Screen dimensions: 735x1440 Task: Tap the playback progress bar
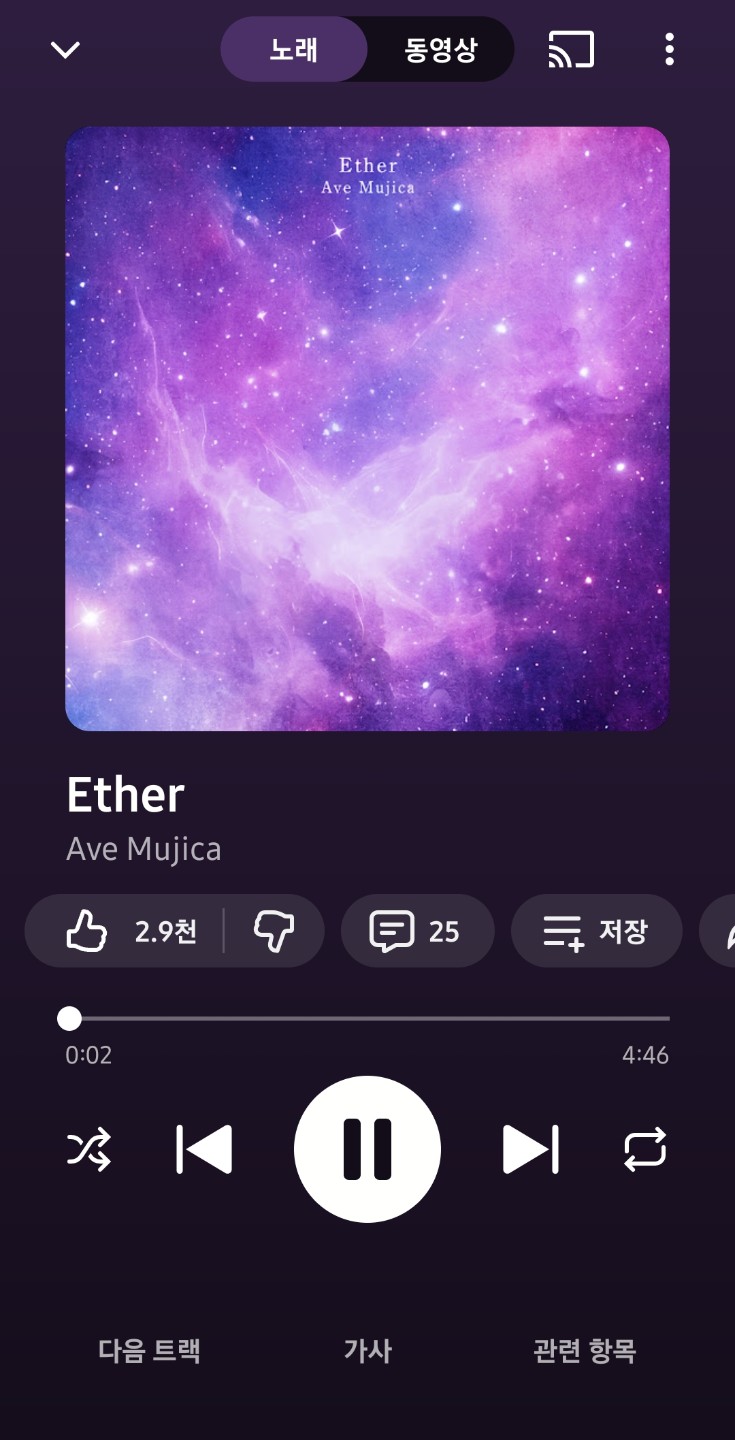[x=368, y=1018]
